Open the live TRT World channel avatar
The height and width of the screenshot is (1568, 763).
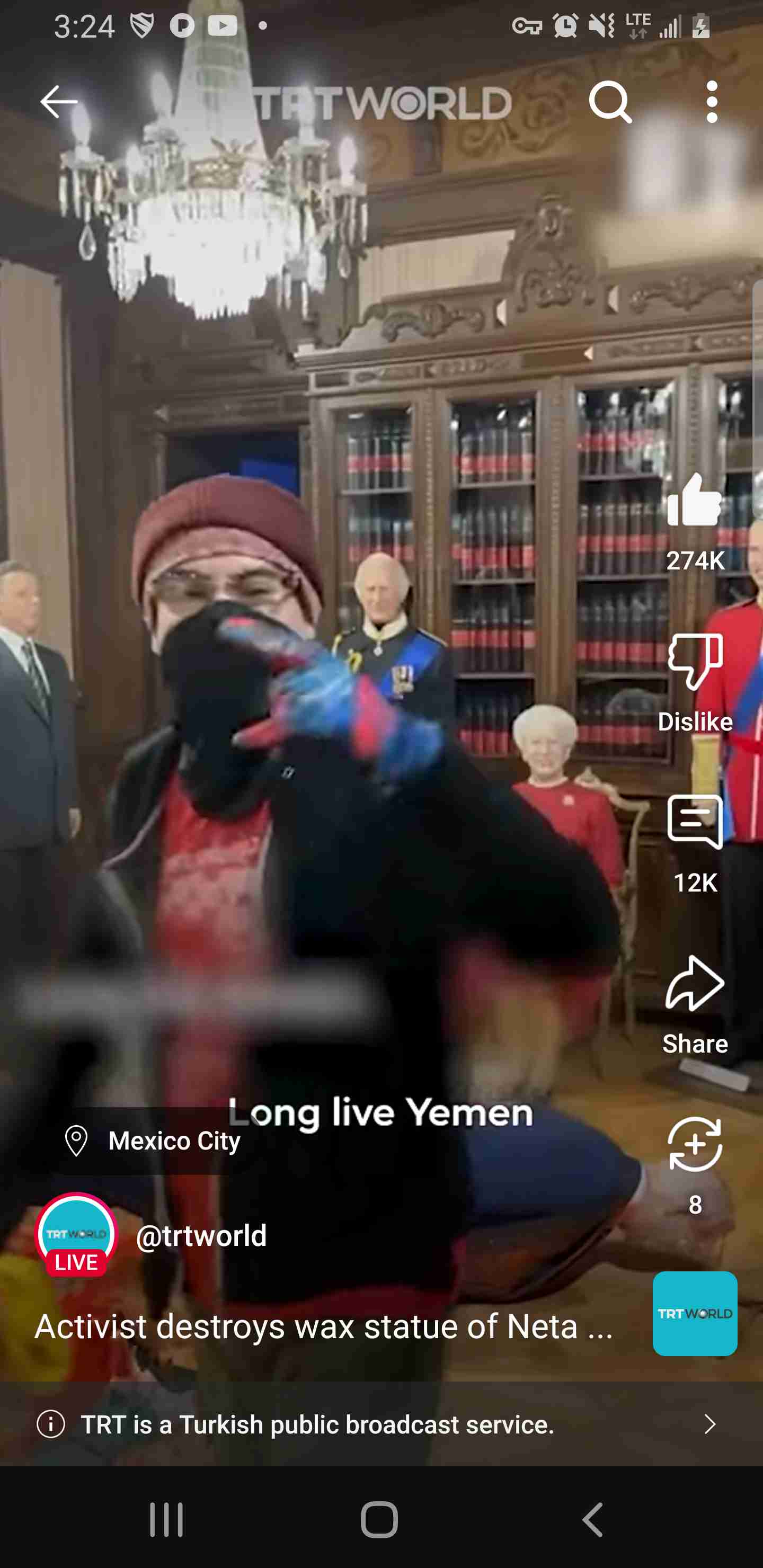[x=76, y=1234]
